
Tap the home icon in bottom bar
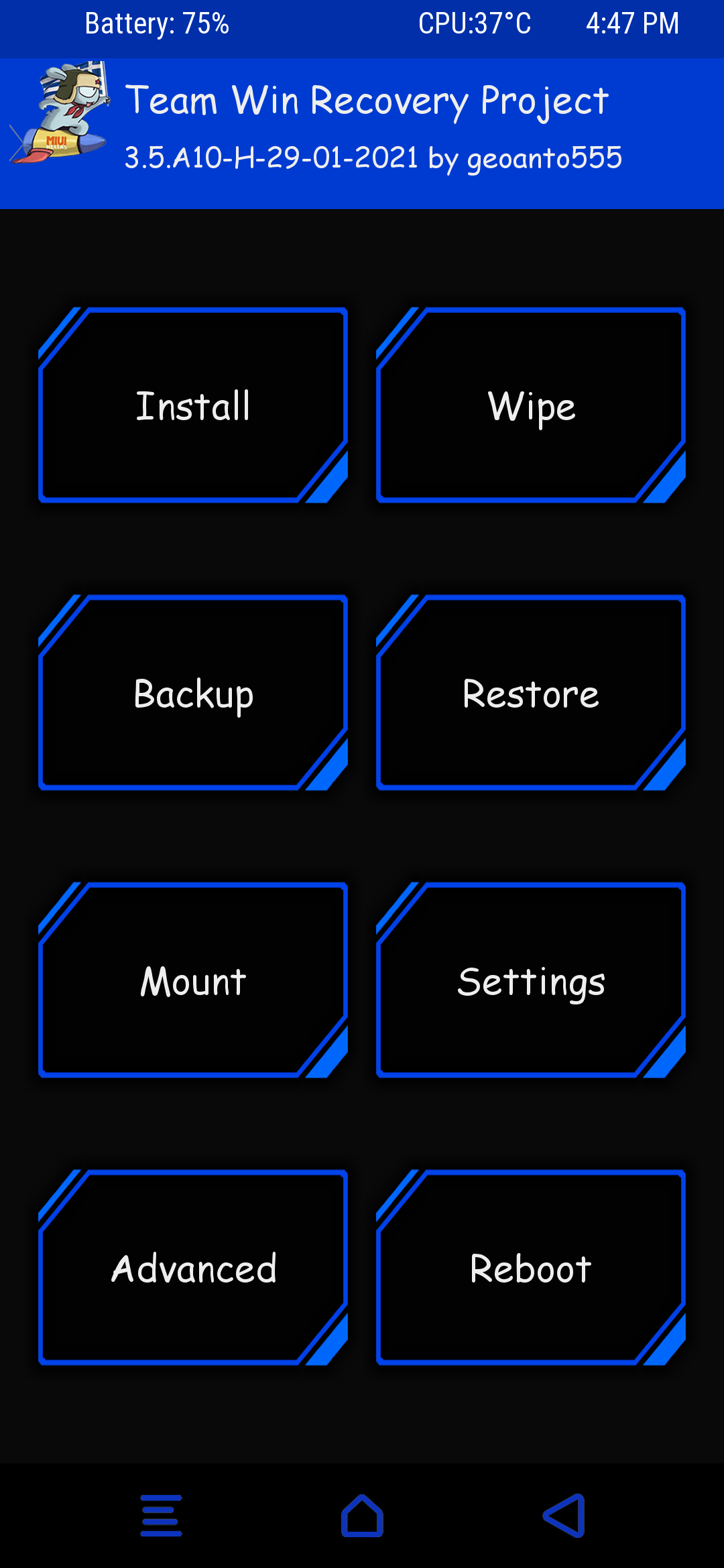tap(362, 1515)
